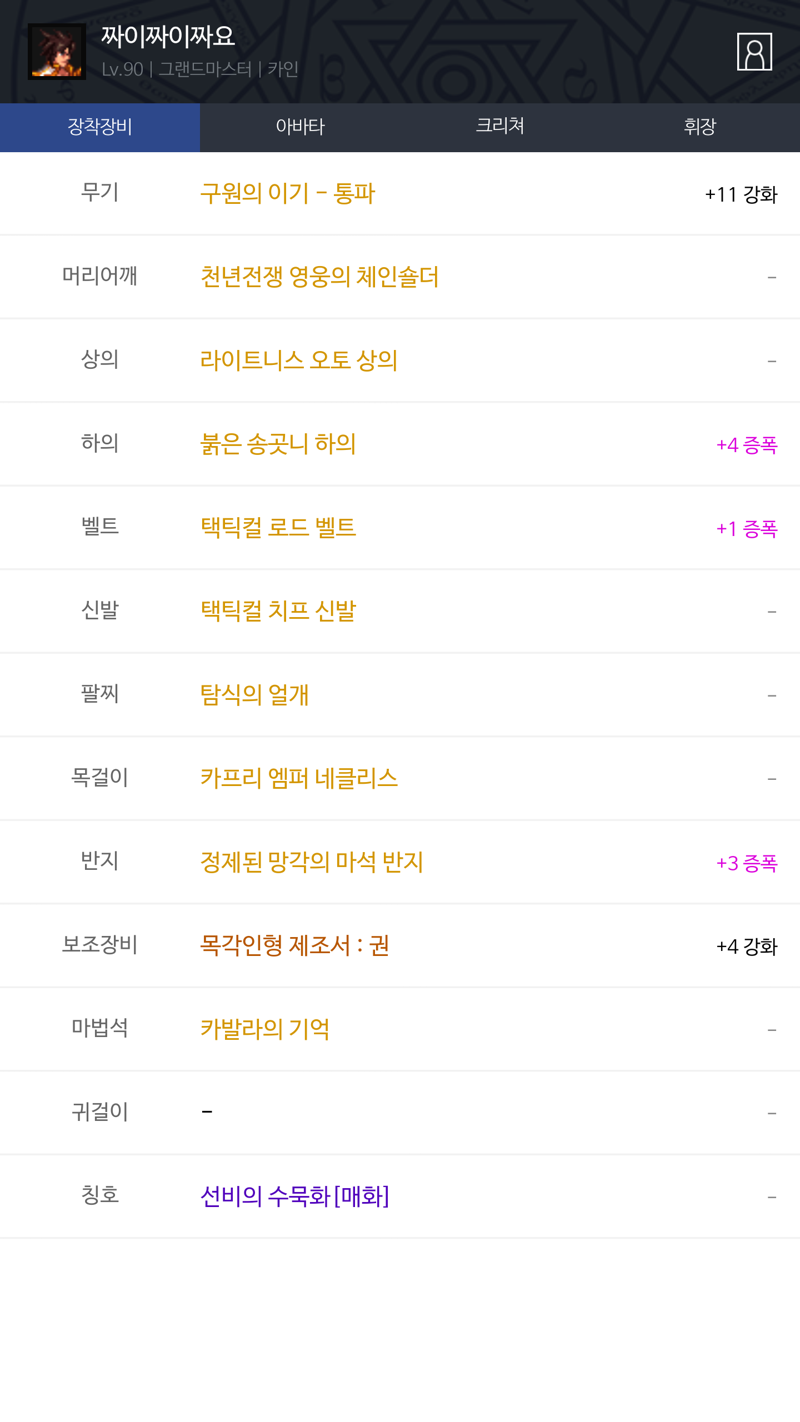View 정제된 망각의 마석 반지 details
The height and width of the screenshot is (1422, 800).
click(312, 862)
